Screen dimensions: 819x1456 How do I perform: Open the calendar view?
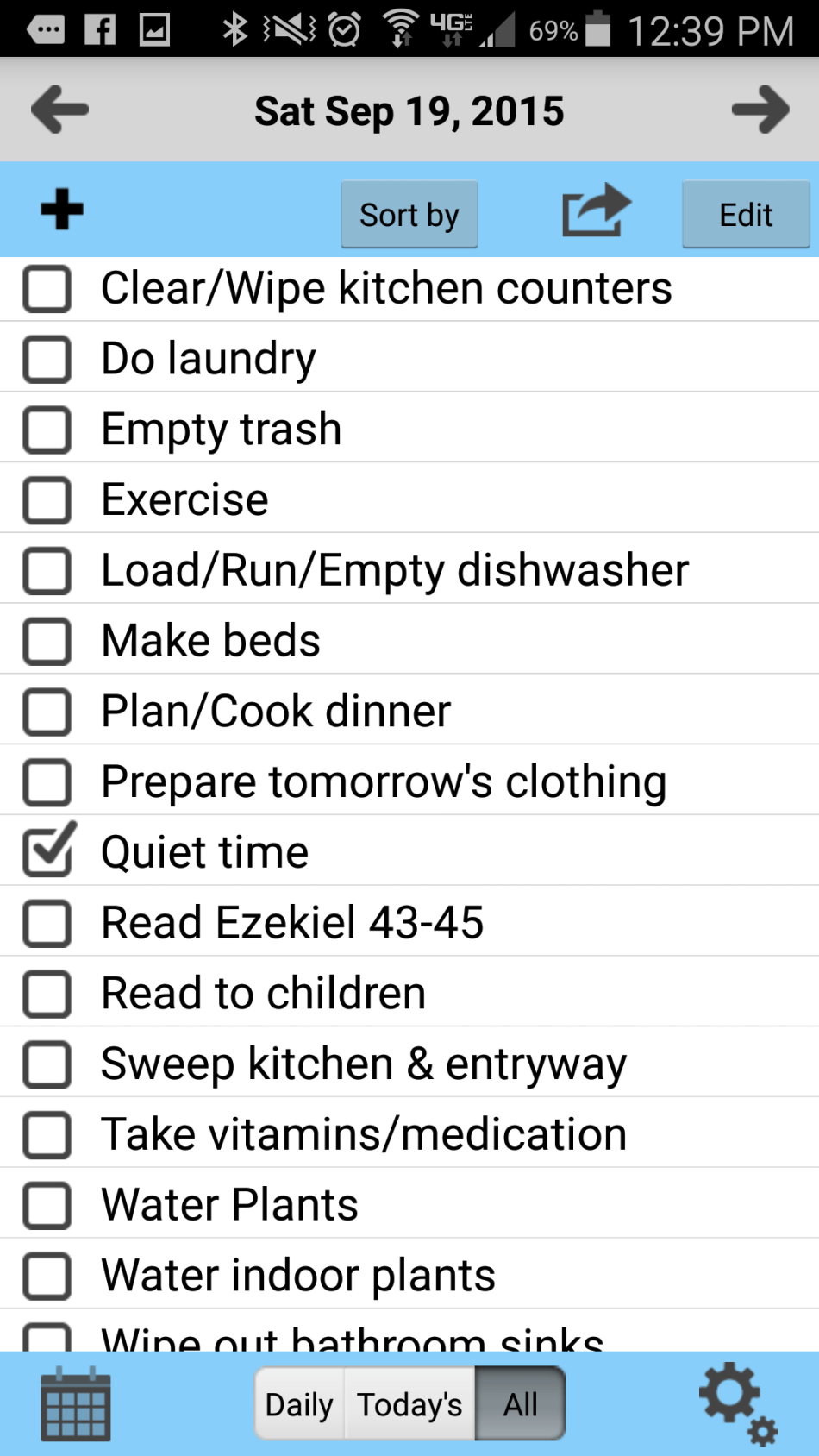point(76,1404)
